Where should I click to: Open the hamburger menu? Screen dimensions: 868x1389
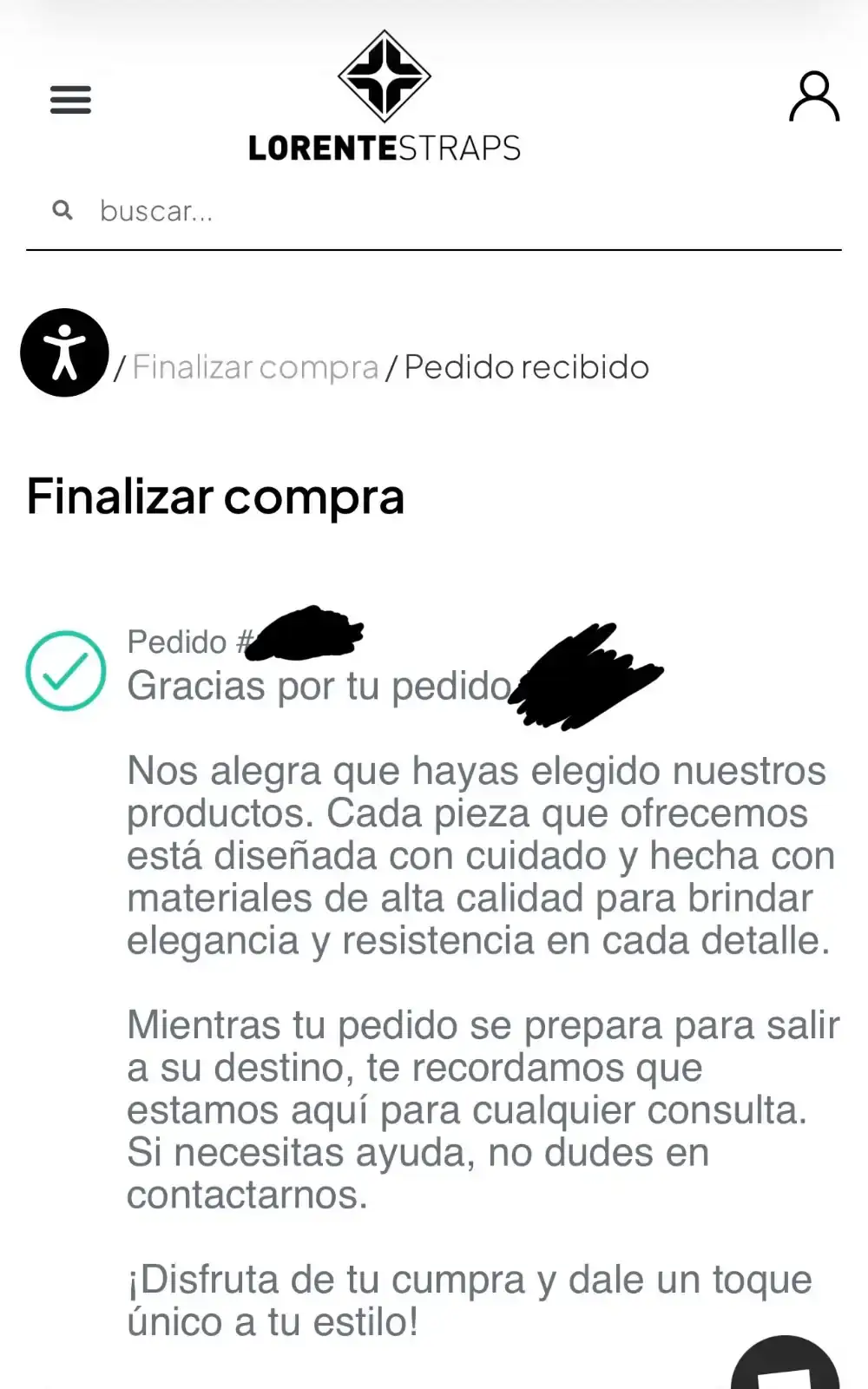coord(70,100)
